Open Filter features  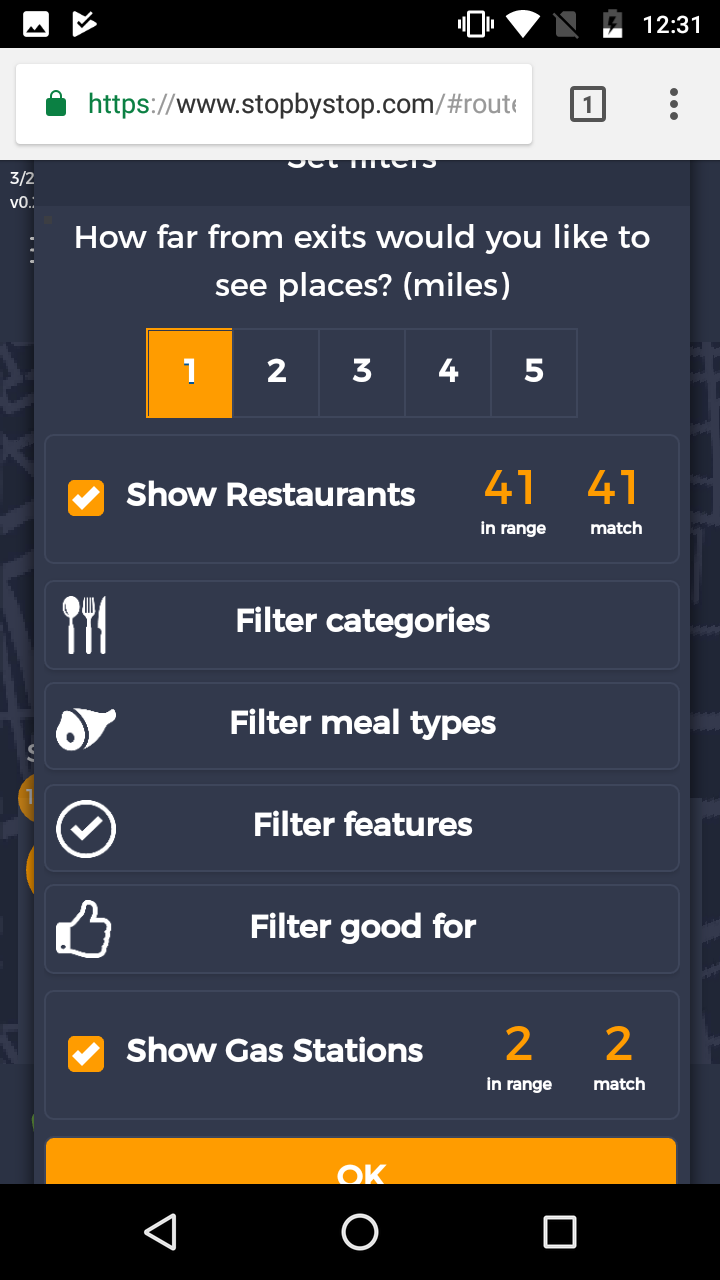tap(362, 826)
